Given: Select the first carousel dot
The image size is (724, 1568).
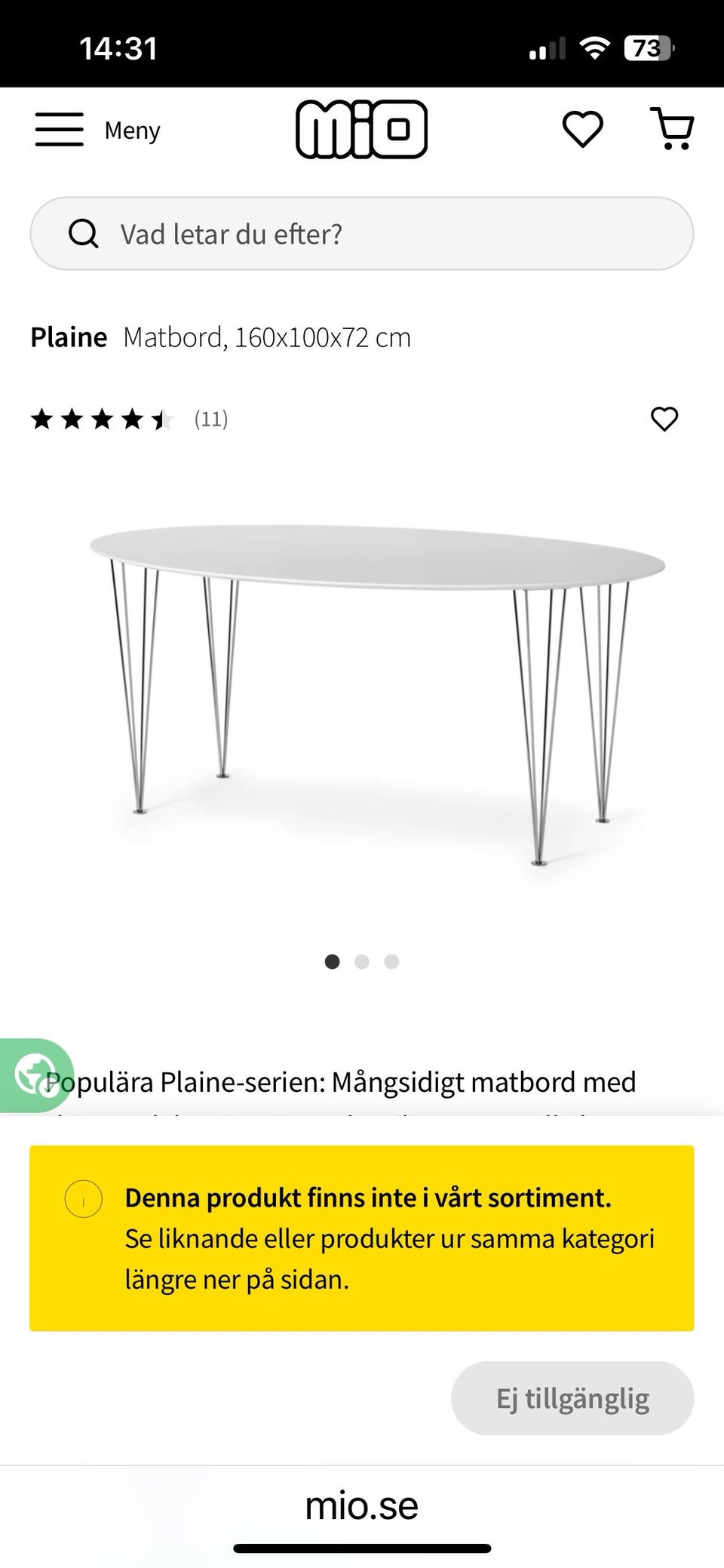Looking at the screenshot, I should [x=333, y=962].
